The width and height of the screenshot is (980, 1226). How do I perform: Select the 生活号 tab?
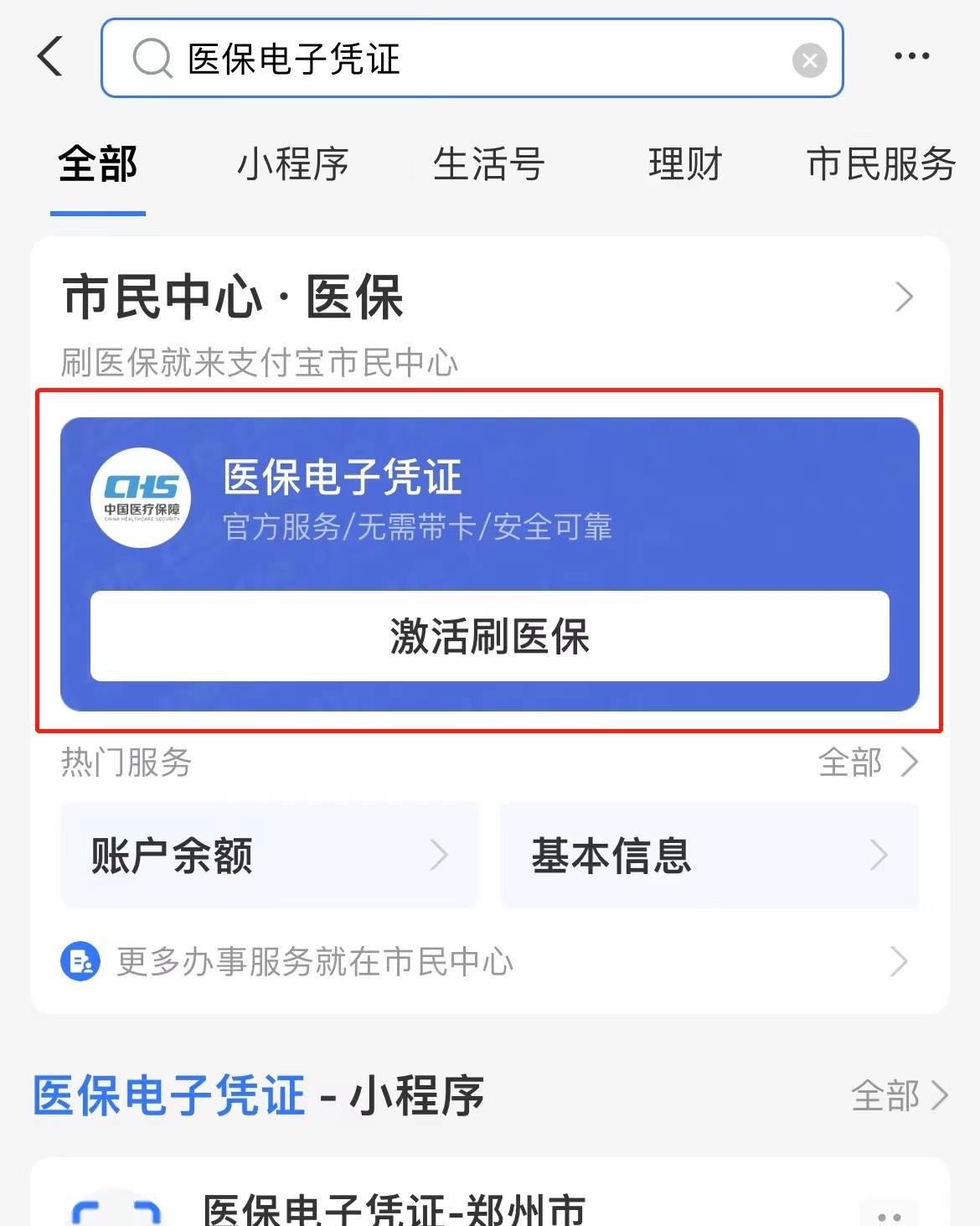pyautogui.click(x=488, y=164)
